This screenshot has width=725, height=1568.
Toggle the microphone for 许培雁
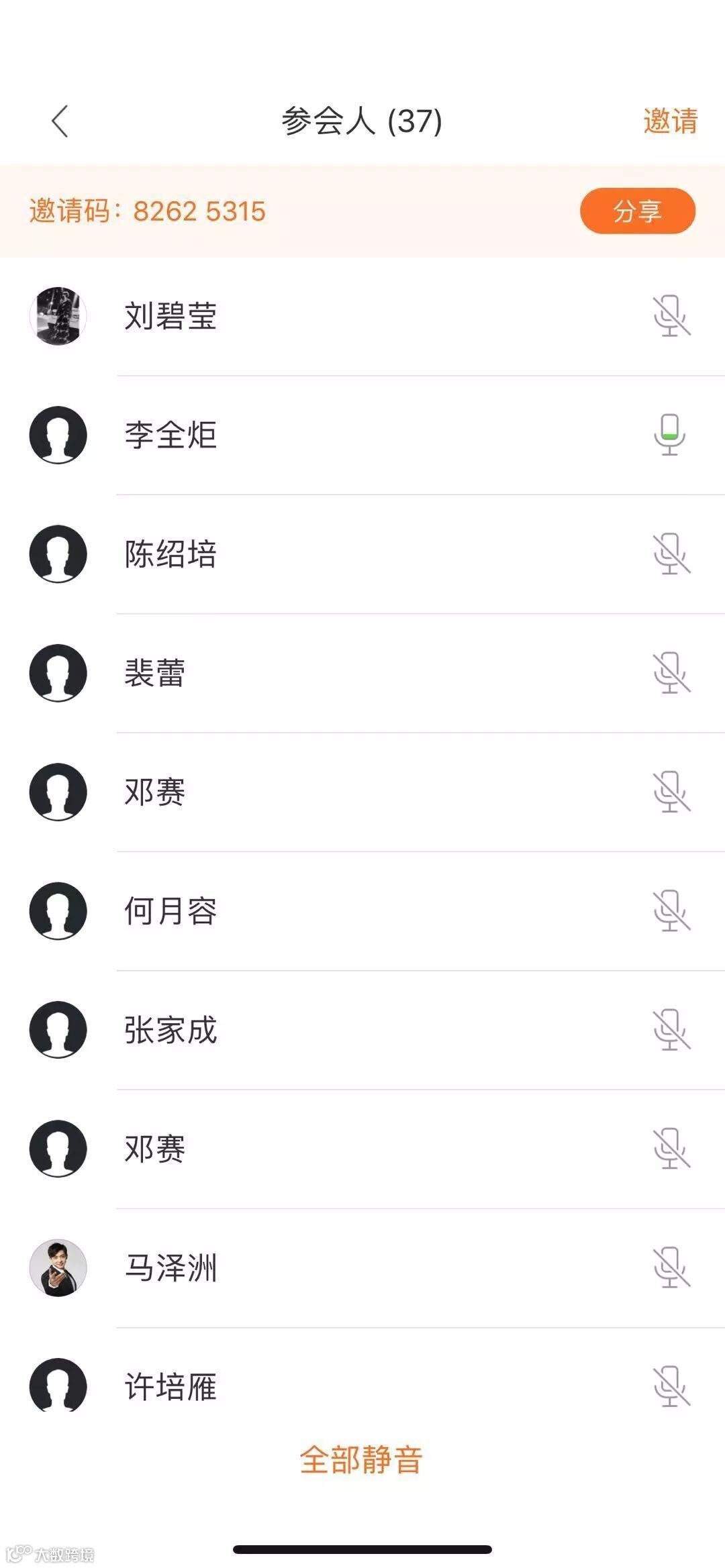click(x=671, y=1386)
